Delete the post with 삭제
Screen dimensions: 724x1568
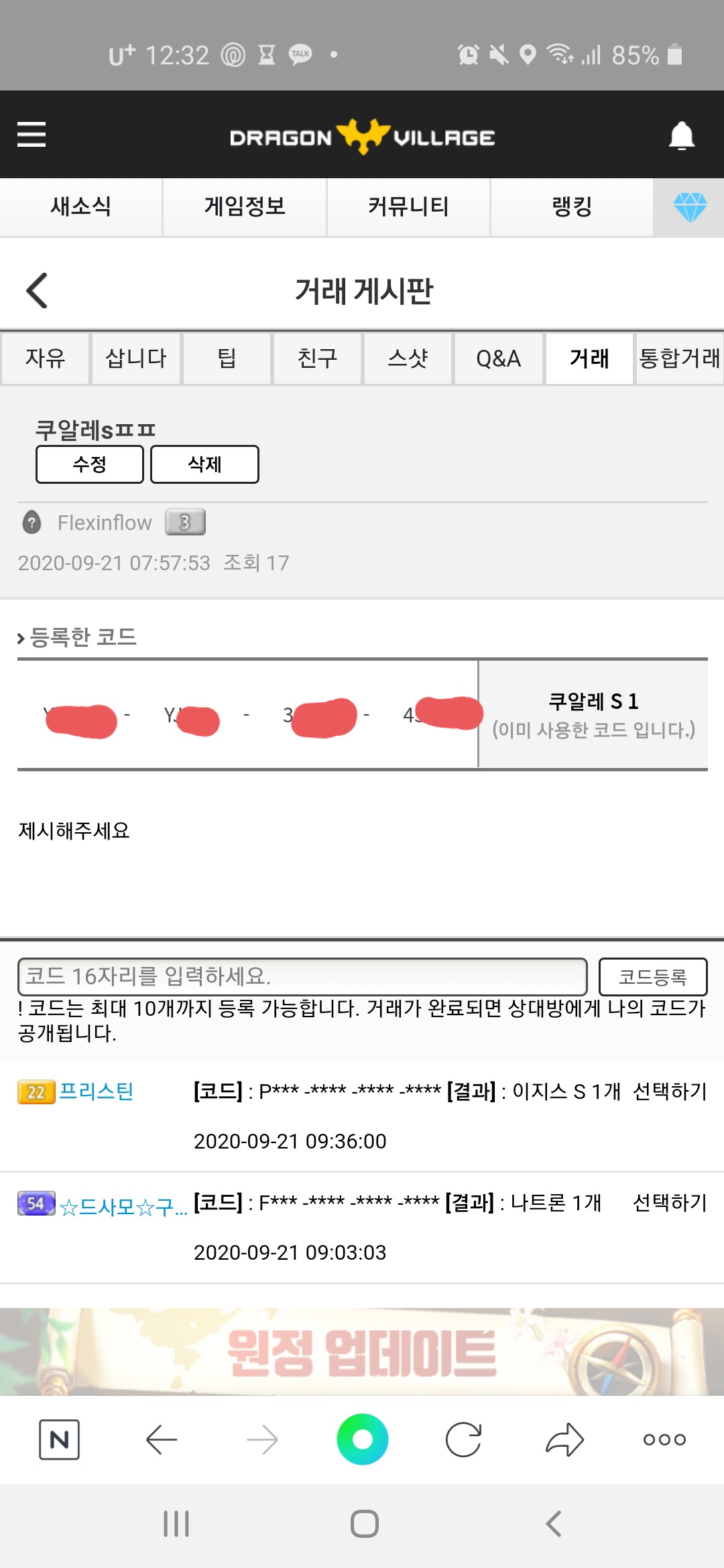[204, 464]
